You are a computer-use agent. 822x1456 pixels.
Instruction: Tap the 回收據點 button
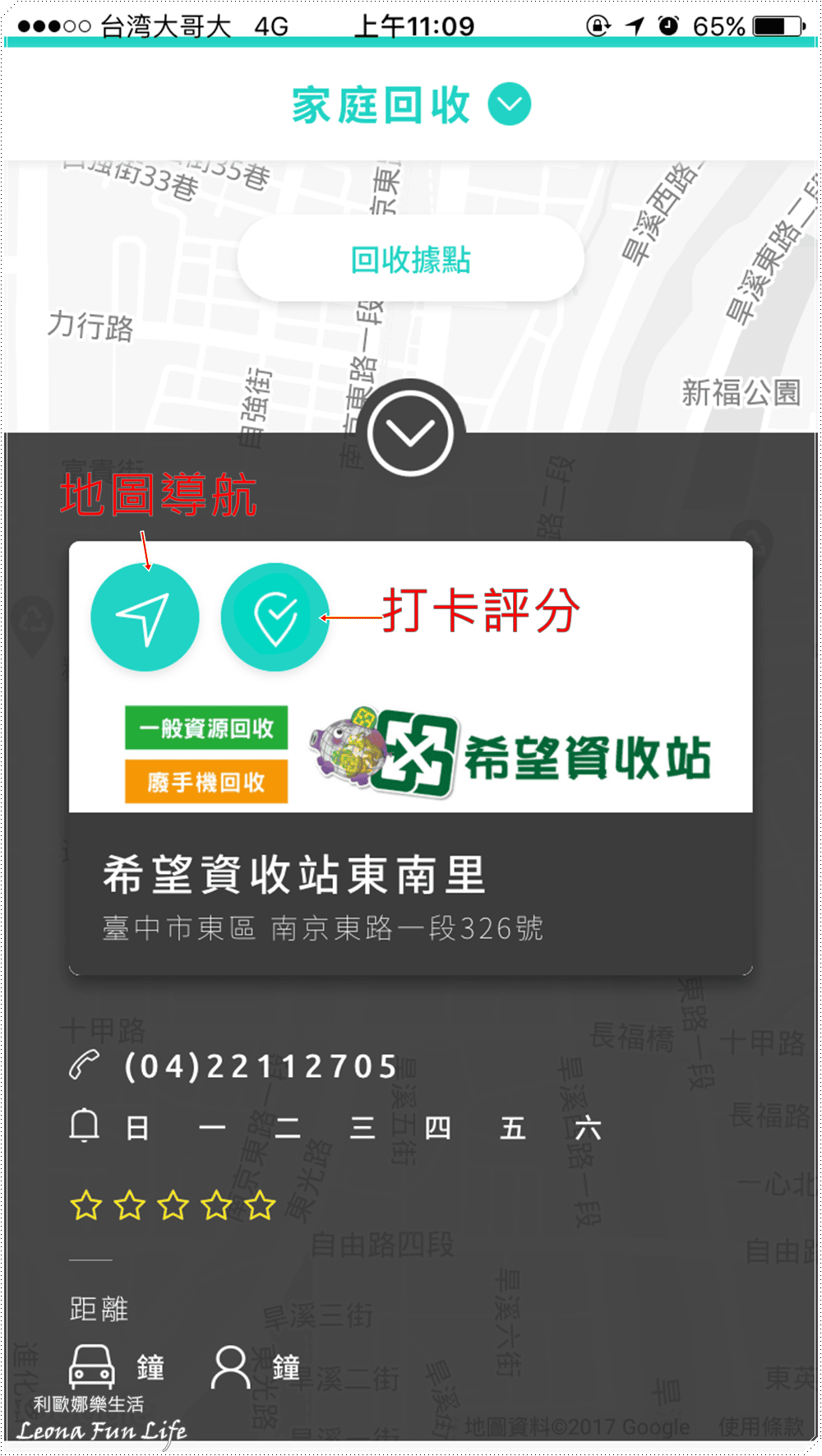click(410, 260)
